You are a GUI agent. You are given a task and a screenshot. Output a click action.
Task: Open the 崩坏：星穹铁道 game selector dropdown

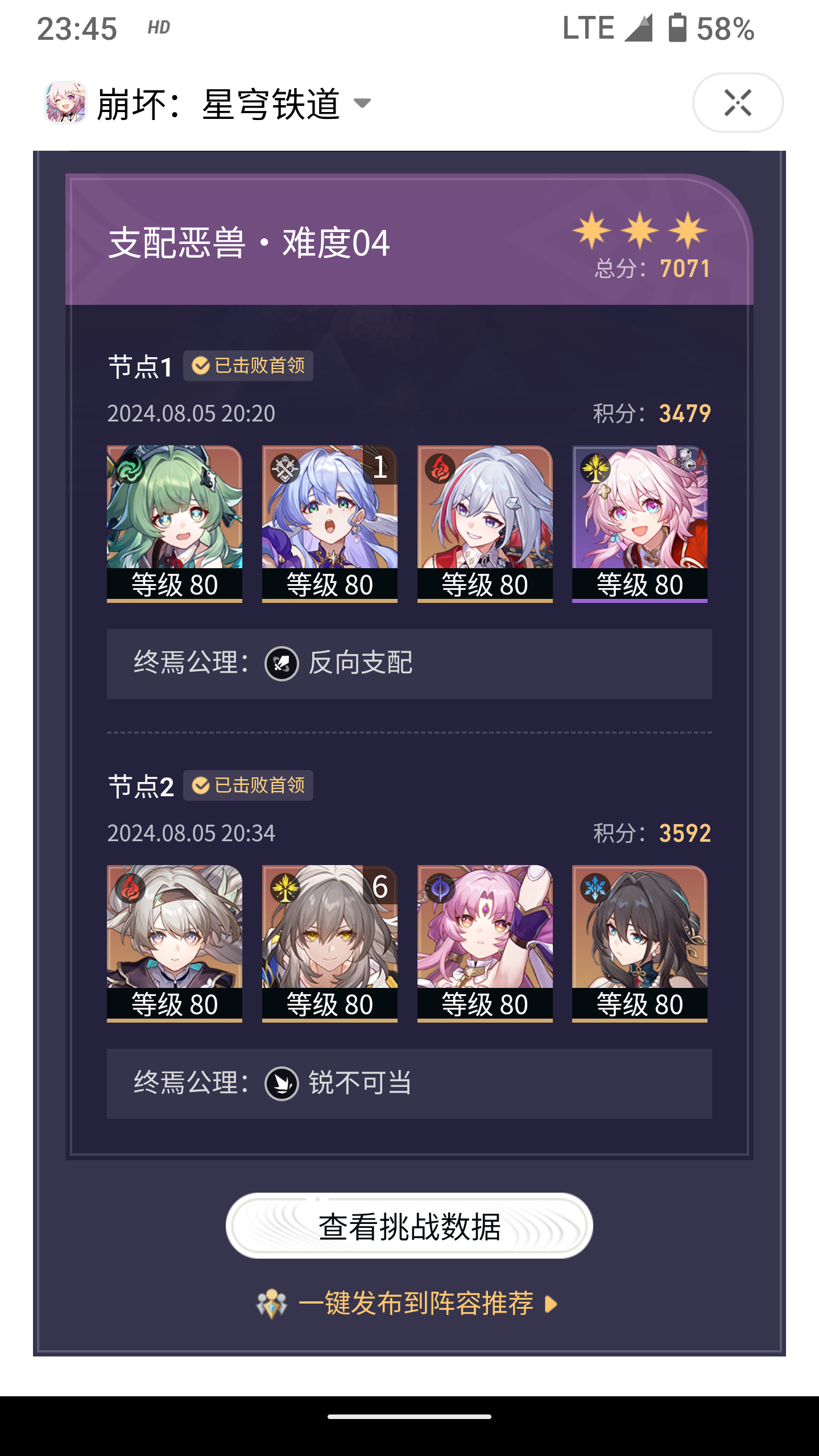(362, 104)
